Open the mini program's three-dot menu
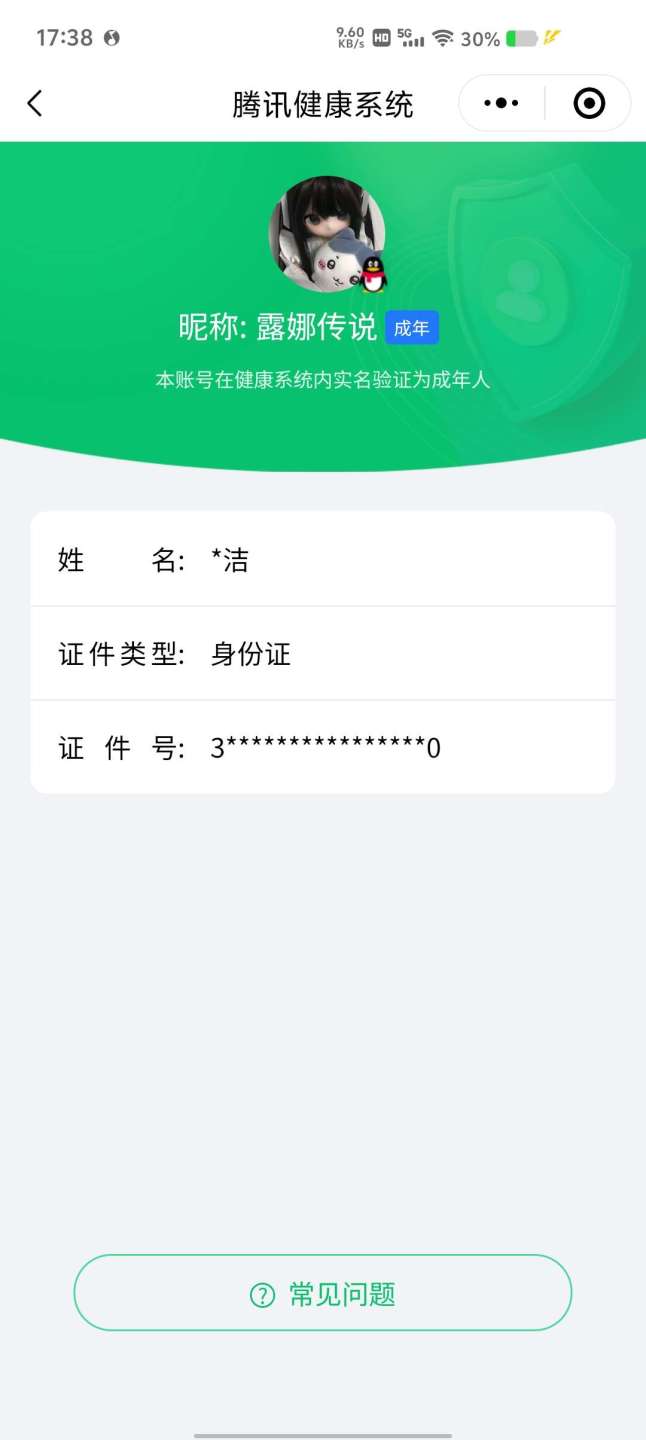 pyautogui.click(x=501, y=103)
